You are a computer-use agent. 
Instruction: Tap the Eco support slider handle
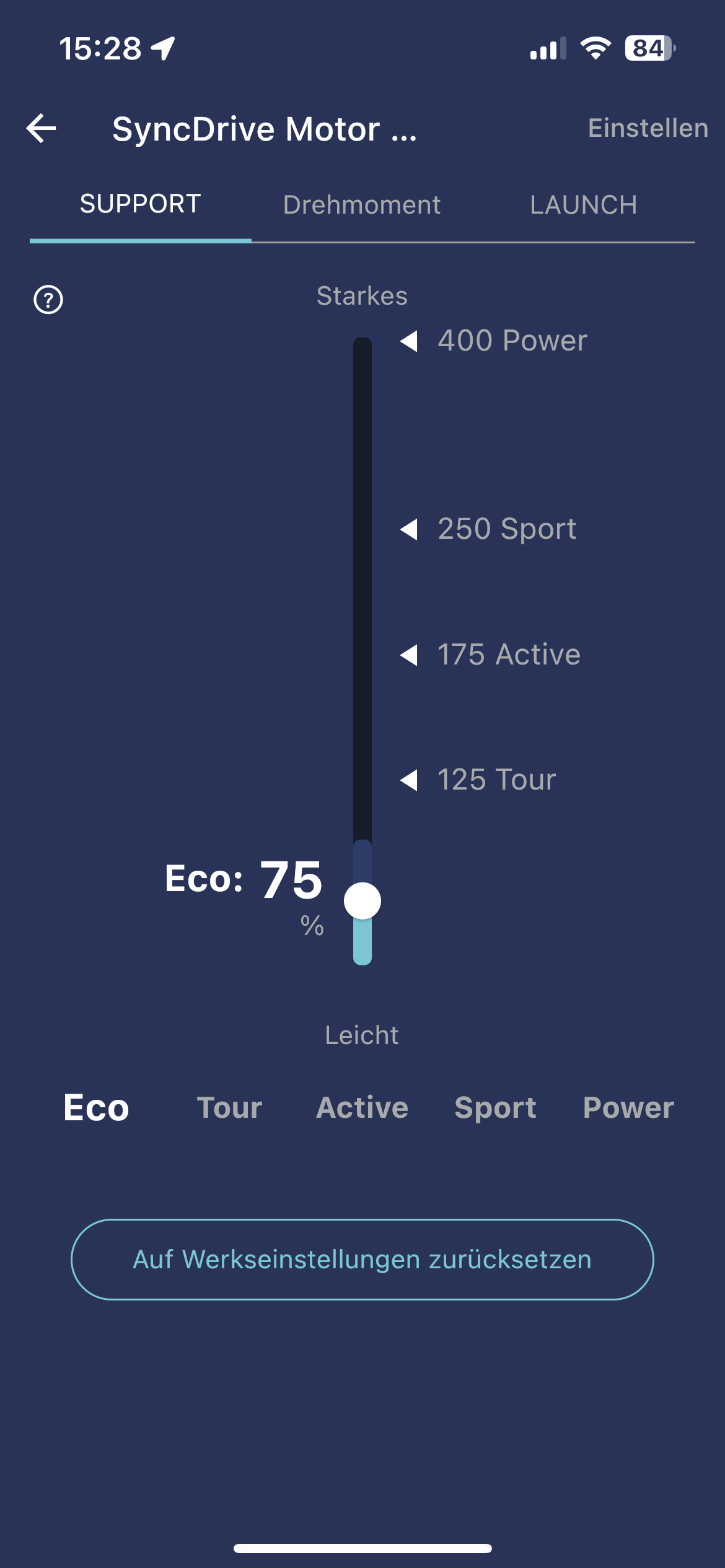362,900
